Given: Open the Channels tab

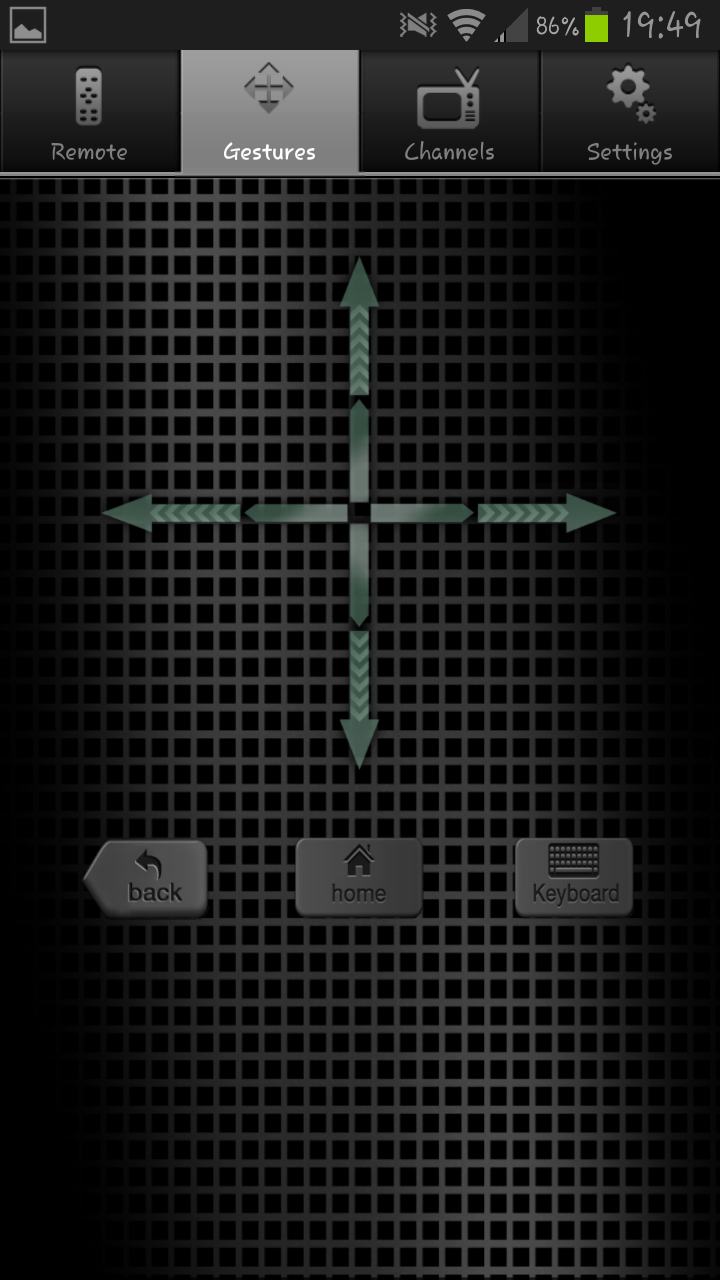Looking at the screenshot, I should click(450, 112).
